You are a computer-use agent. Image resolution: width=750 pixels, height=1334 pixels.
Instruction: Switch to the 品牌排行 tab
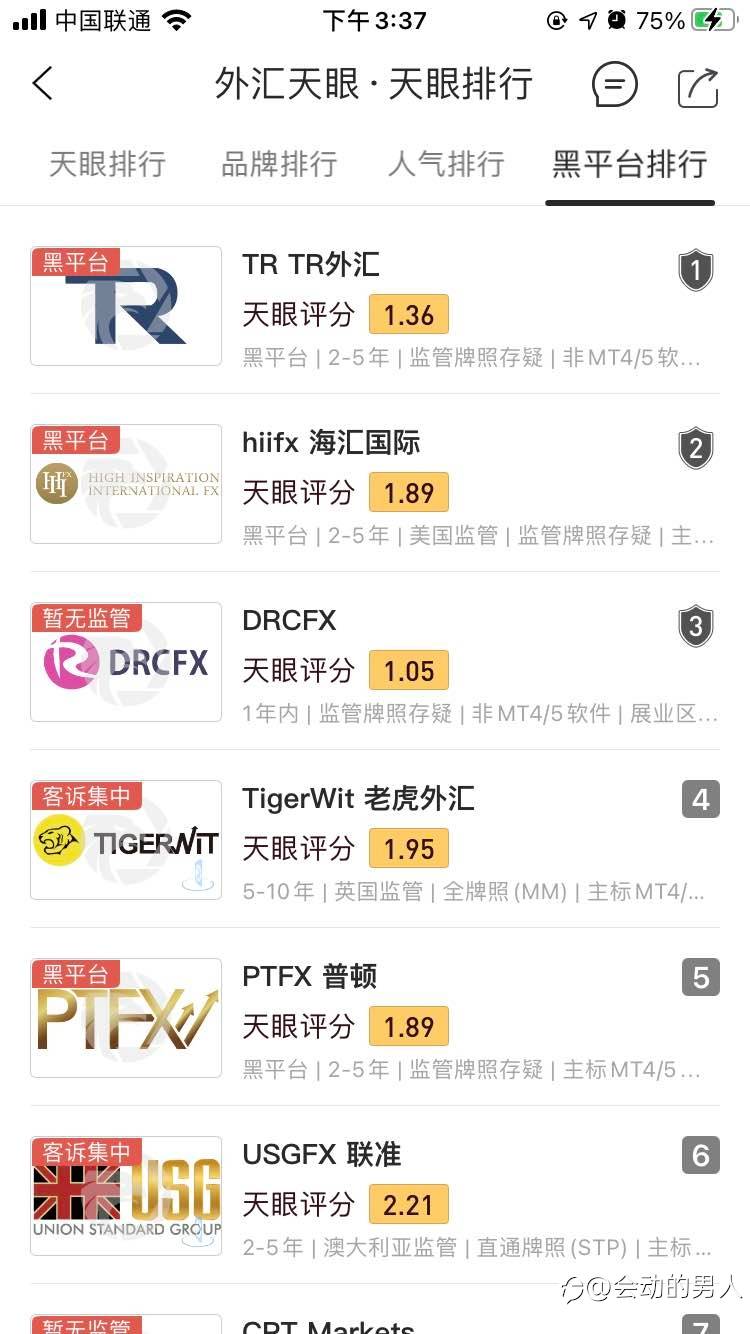[x=278, y=164]
